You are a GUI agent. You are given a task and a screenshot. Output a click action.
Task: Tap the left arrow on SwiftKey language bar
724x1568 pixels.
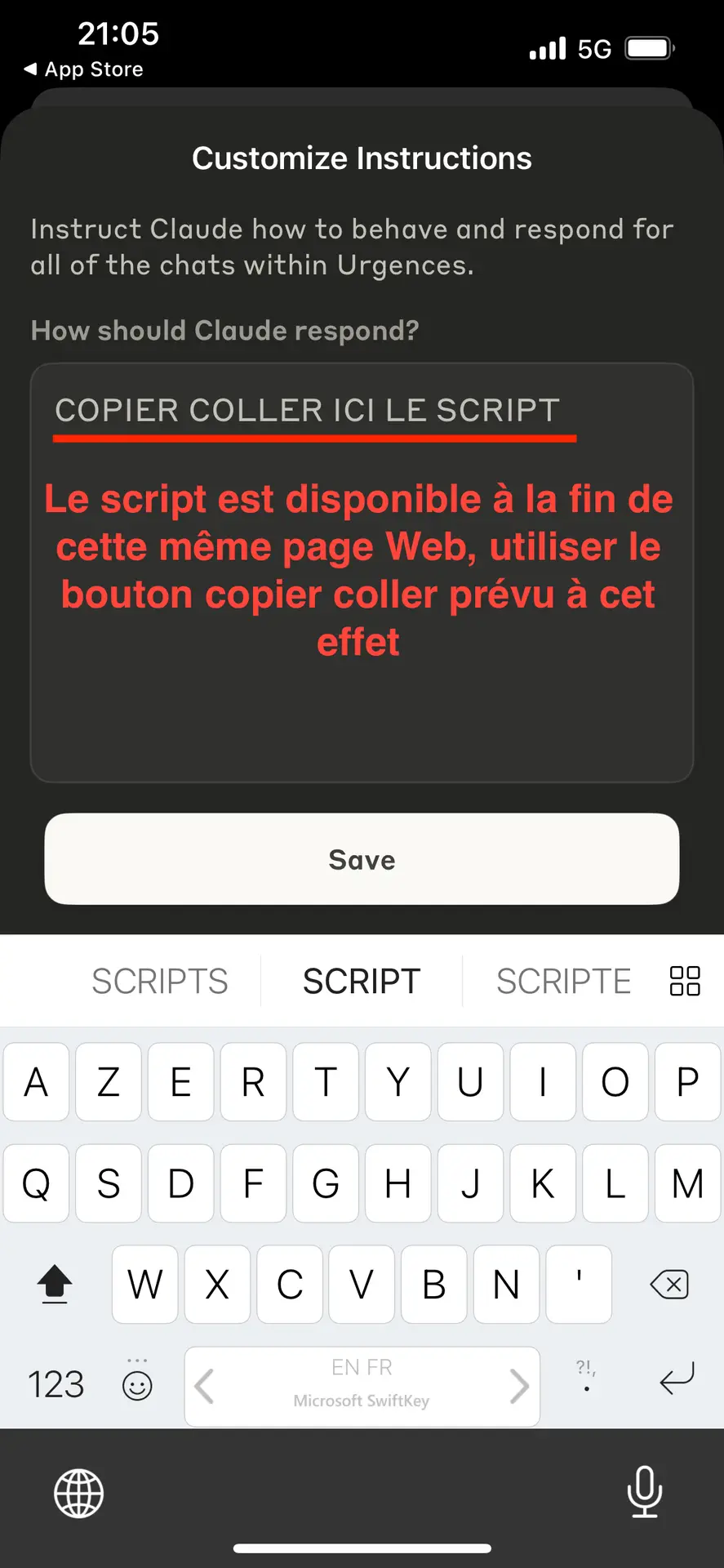click(202, 1384)
